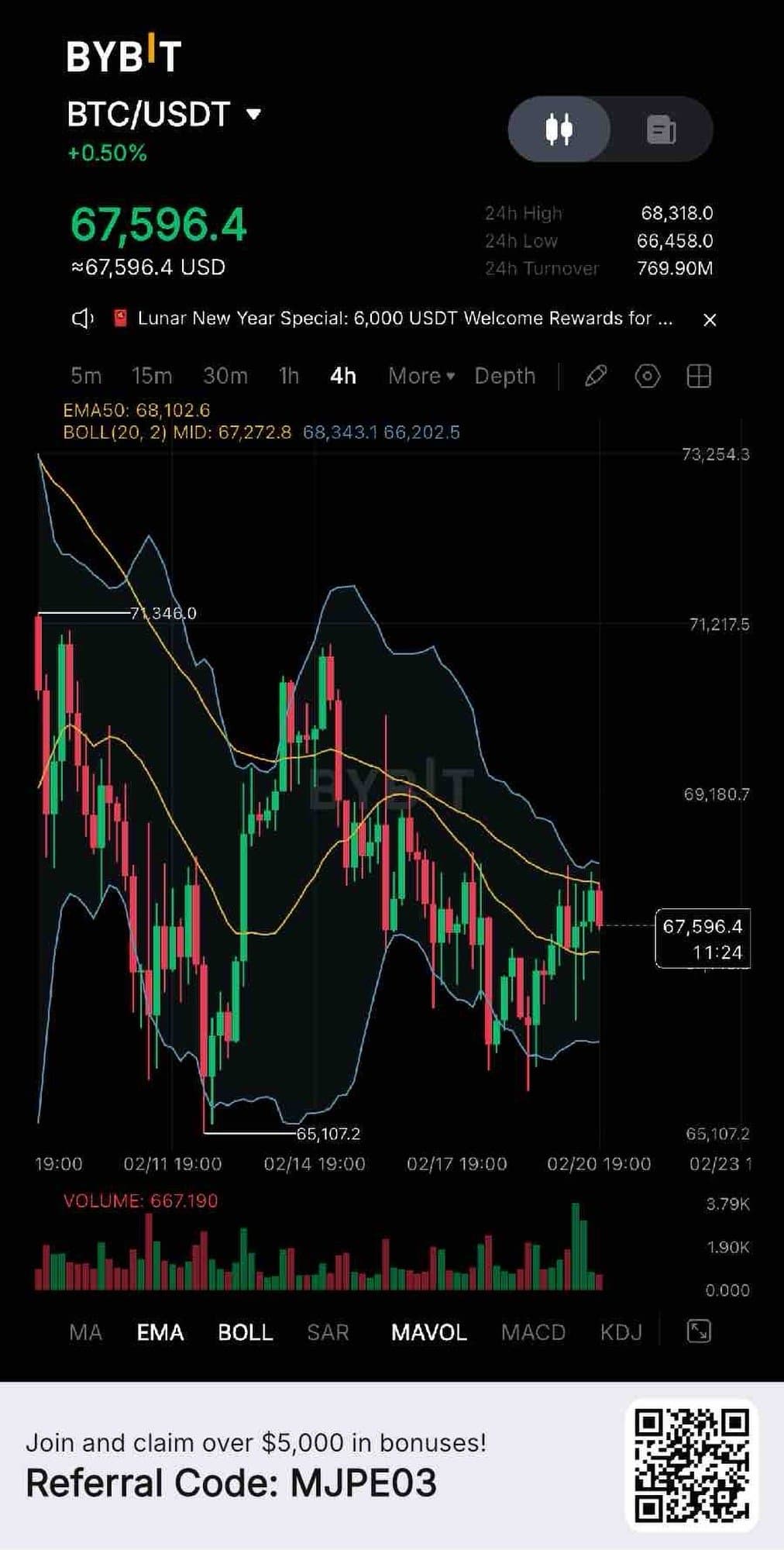
Task: Open the drawing pencil tool
Action: 595,376
